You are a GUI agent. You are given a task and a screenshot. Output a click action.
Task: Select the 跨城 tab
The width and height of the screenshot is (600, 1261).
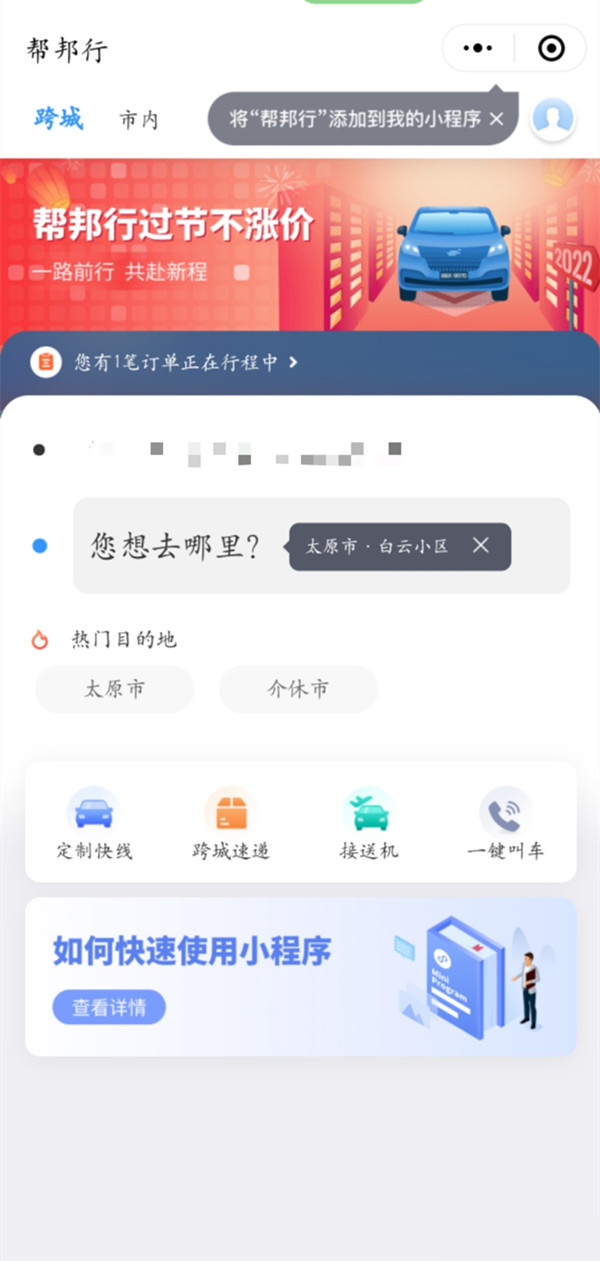pyautogui.click(x=59, y=119)
